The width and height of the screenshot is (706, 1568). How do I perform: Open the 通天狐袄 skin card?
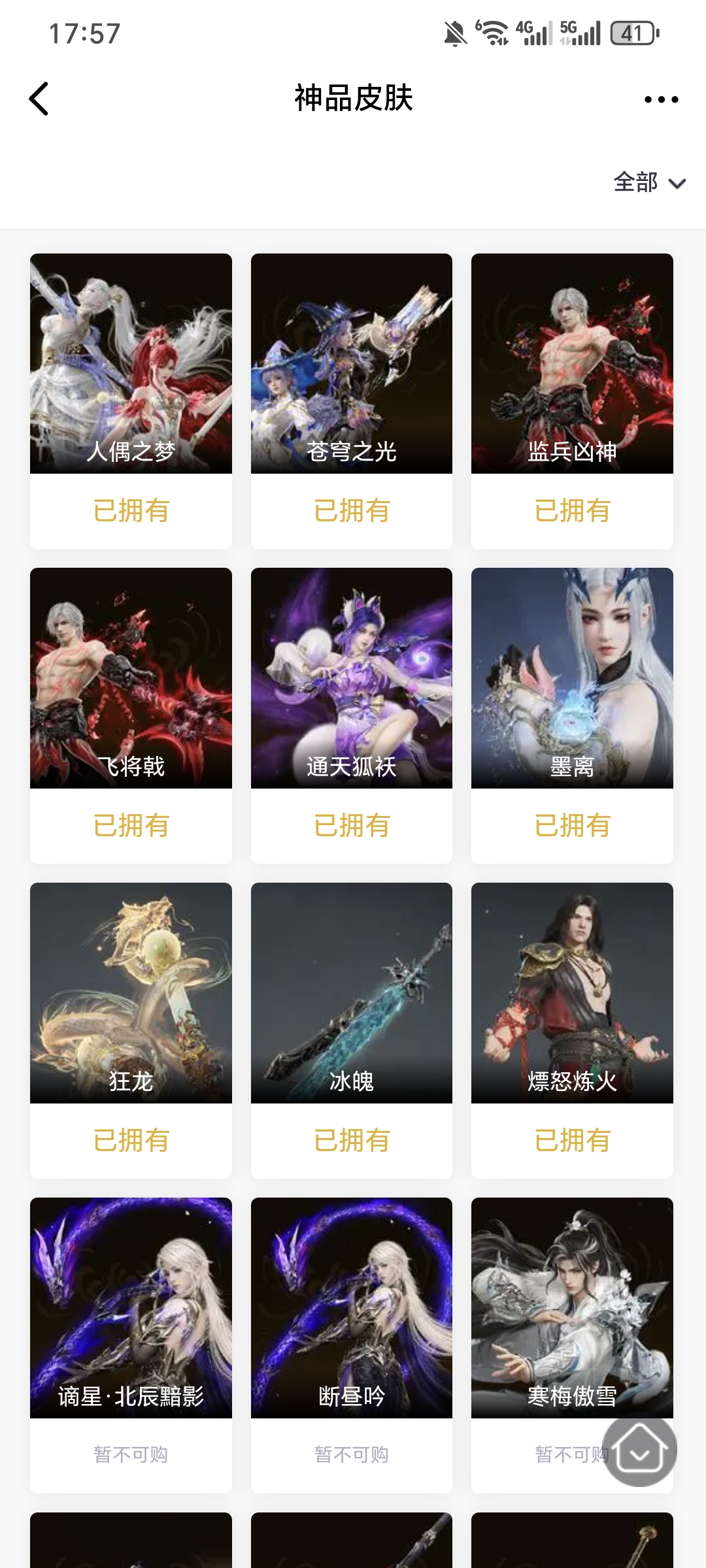pos(351,678)
